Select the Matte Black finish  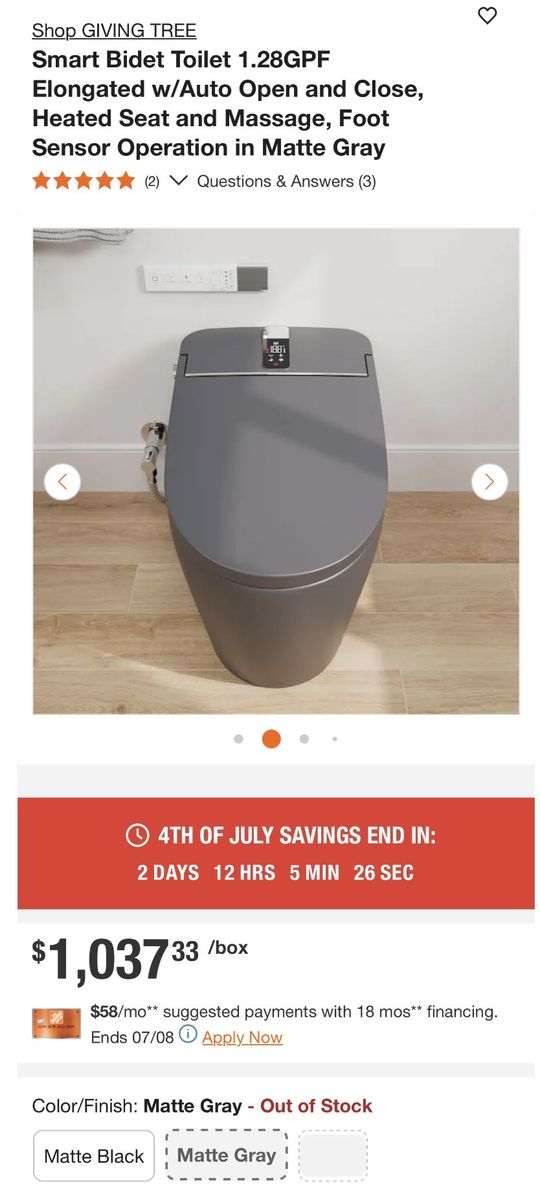tap(94, 1156)
